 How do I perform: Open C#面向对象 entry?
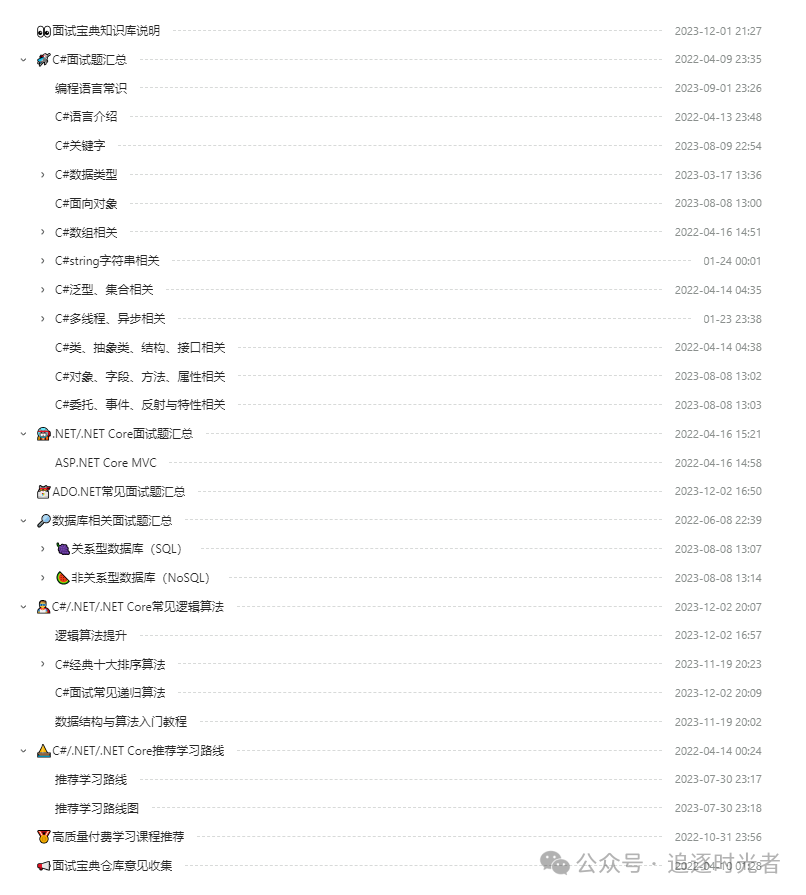point(86,203)
